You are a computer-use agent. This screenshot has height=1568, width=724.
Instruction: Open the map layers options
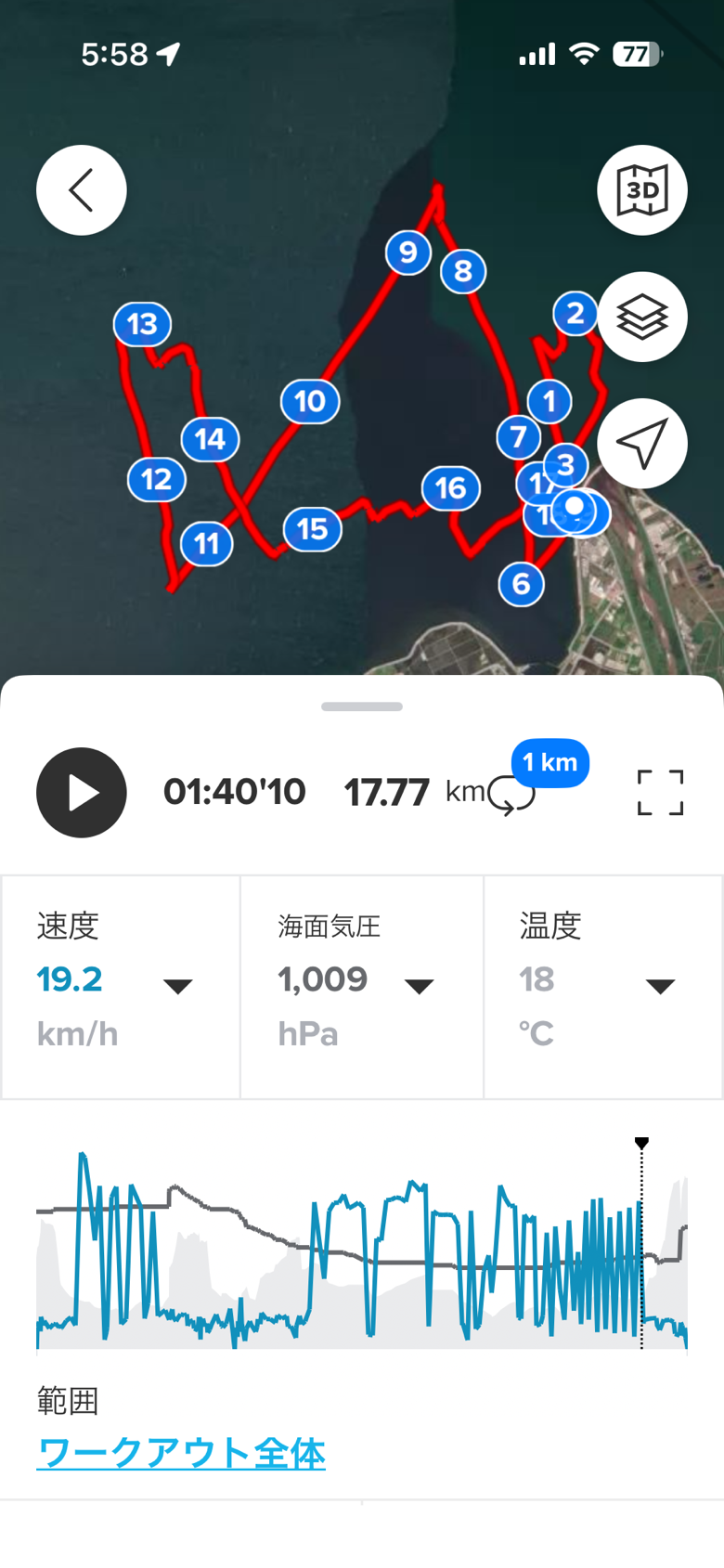point(641,317)
